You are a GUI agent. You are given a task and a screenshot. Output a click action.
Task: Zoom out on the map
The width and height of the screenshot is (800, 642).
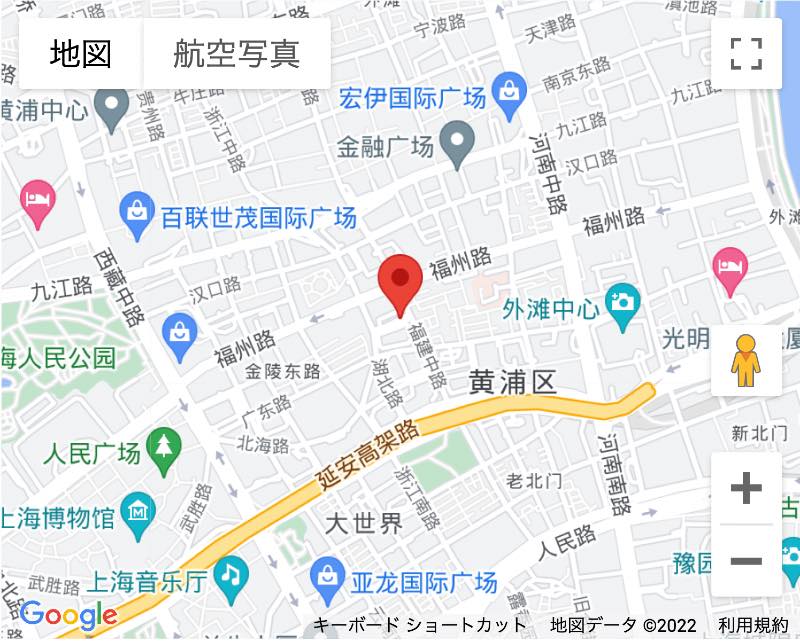pos(745,560)
